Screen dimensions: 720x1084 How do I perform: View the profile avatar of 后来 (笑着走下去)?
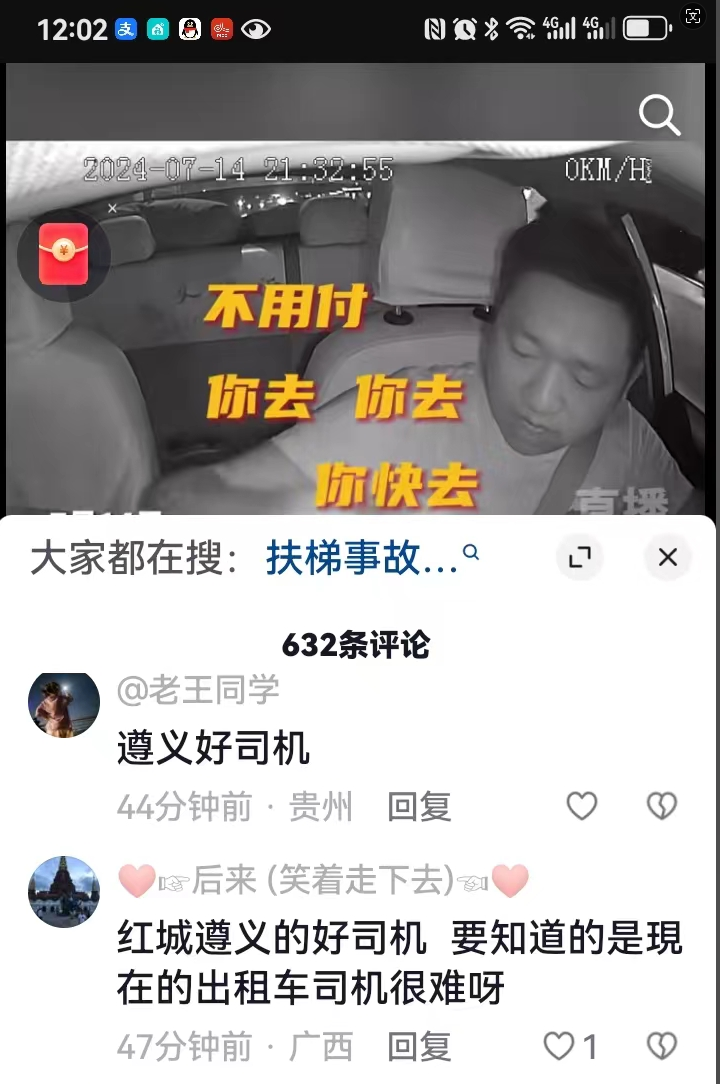click(x=64, y=891)
